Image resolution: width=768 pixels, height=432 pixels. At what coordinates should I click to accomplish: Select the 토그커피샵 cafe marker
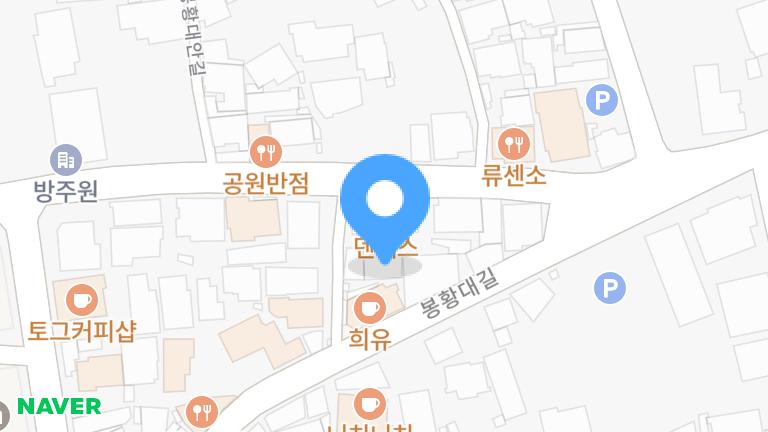(81, 299)
